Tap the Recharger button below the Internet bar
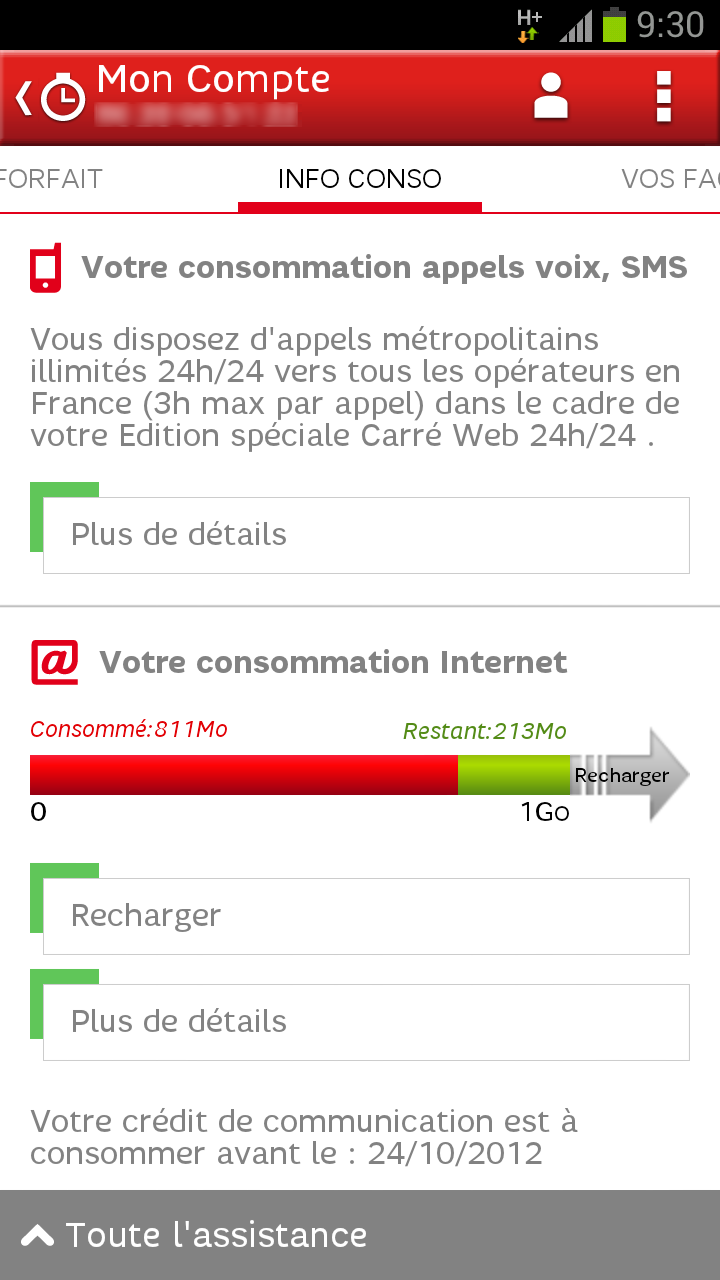 click(365, 916)
